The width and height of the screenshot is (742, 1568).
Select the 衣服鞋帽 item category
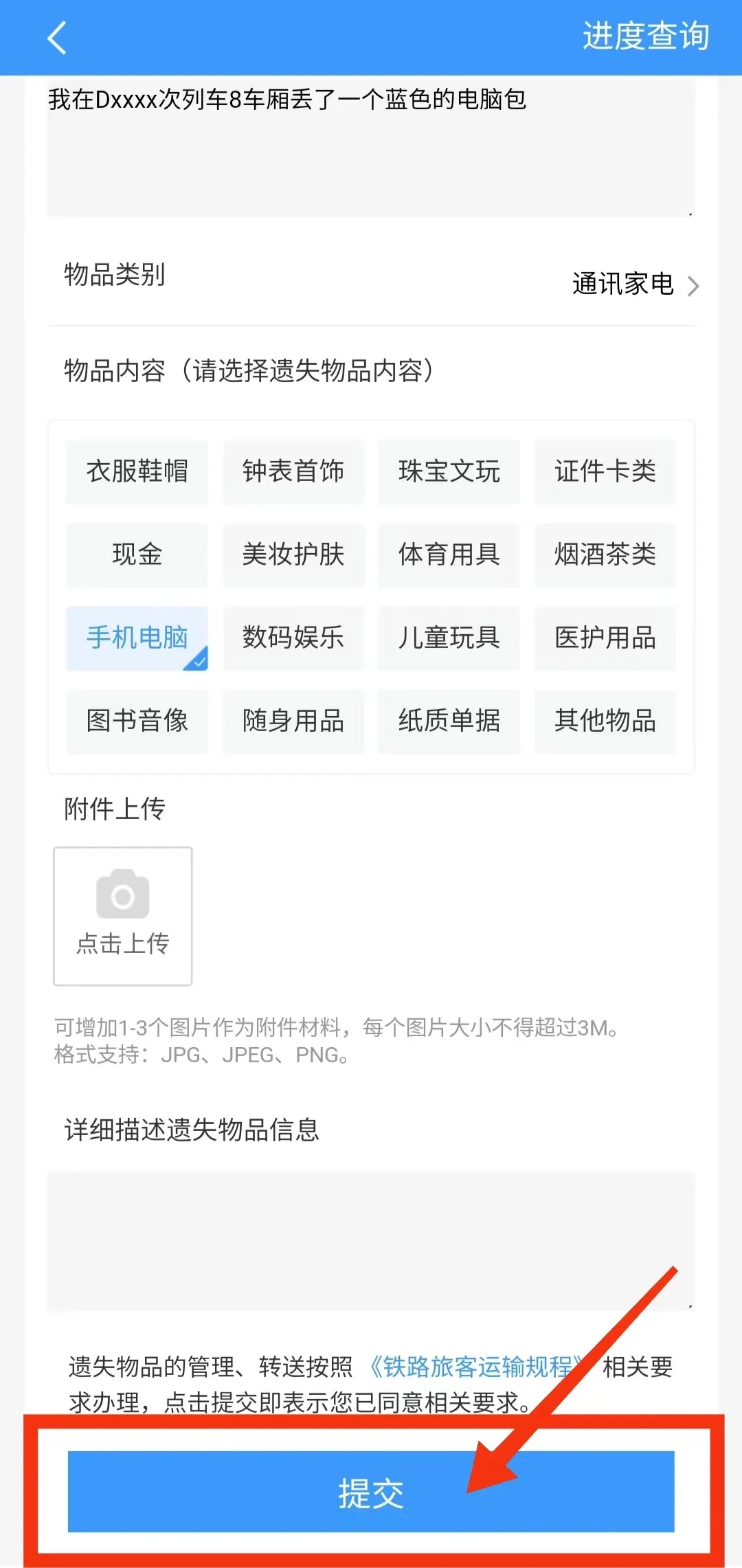click(136, 472)
